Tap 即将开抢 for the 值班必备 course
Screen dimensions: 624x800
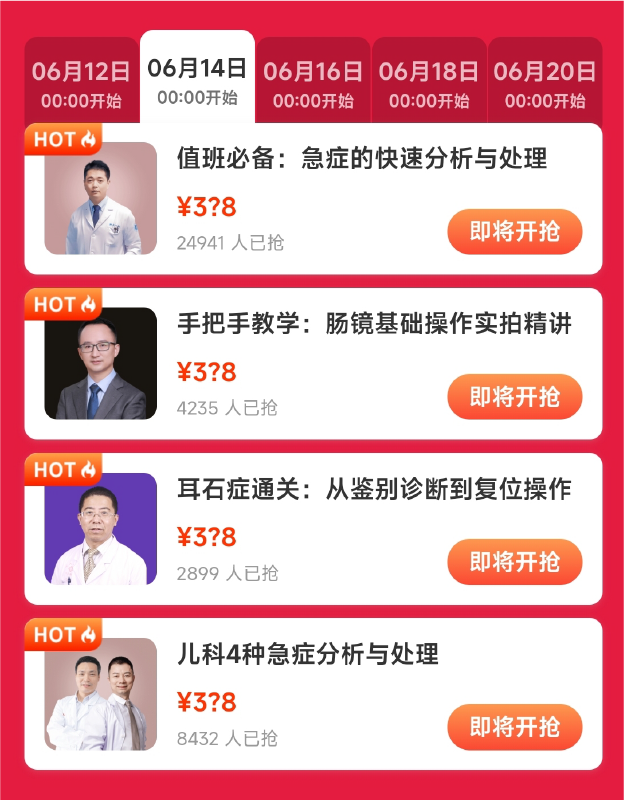[x=514, y=232]
